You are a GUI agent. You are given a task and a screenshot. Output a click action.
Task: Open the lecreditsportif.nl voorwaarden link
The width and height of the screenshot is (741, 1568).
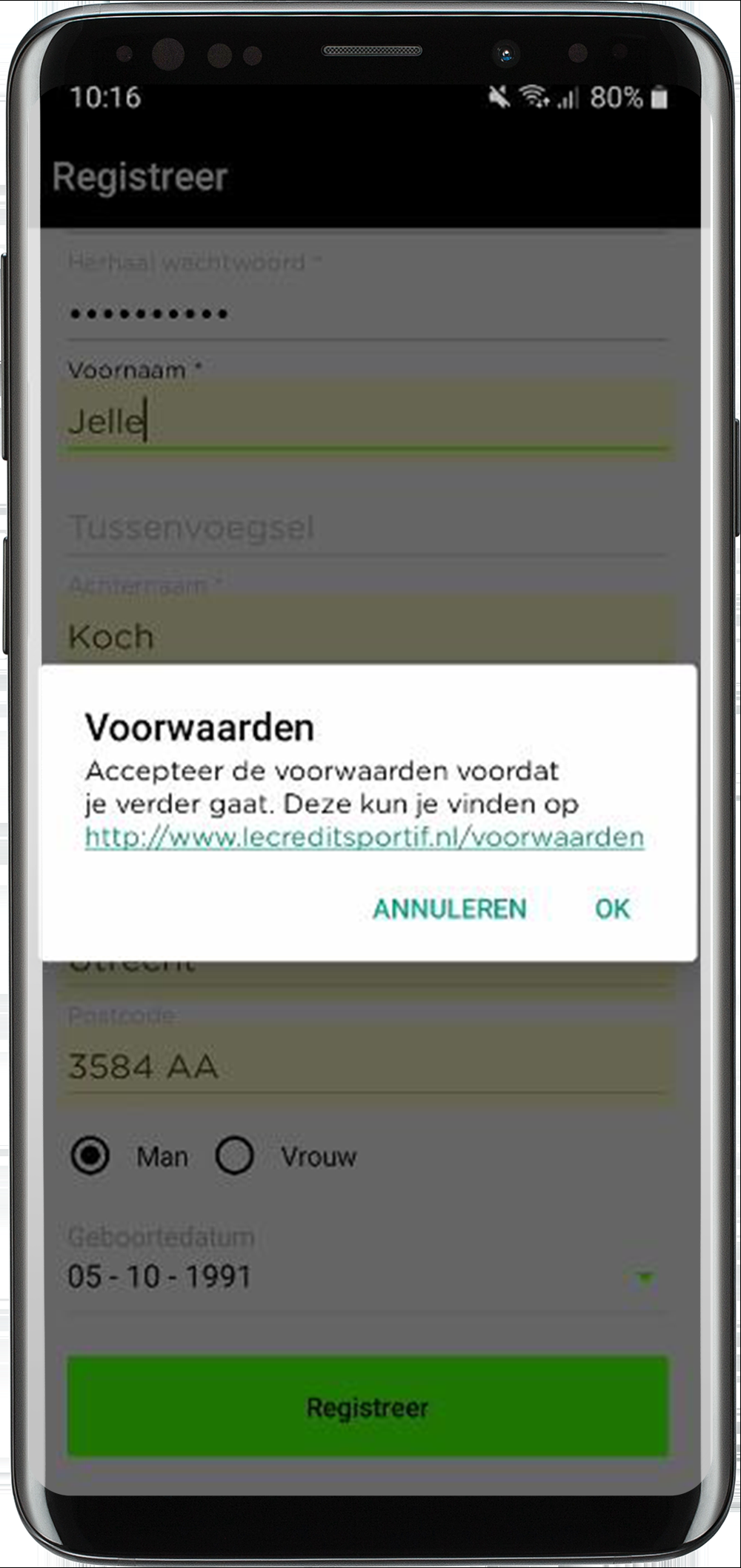pos(364,837)
